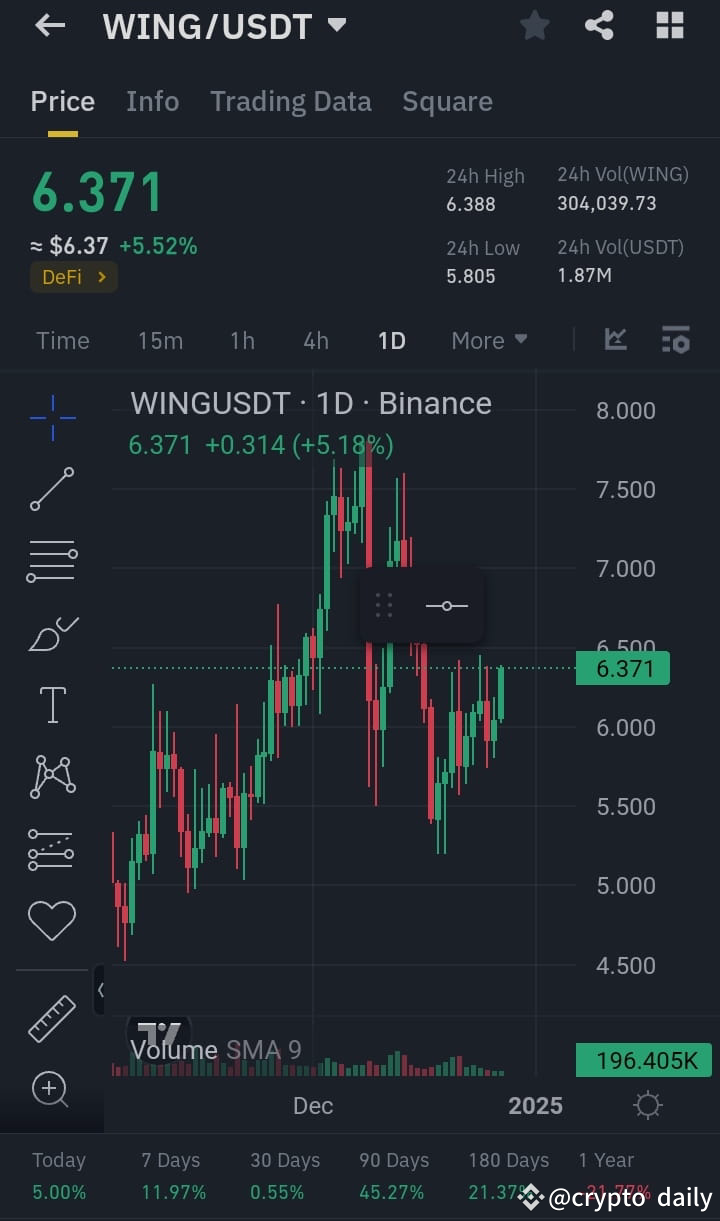
Task: Select the text annotation tool
Action: pyautogui.click(x=51, y=703)
